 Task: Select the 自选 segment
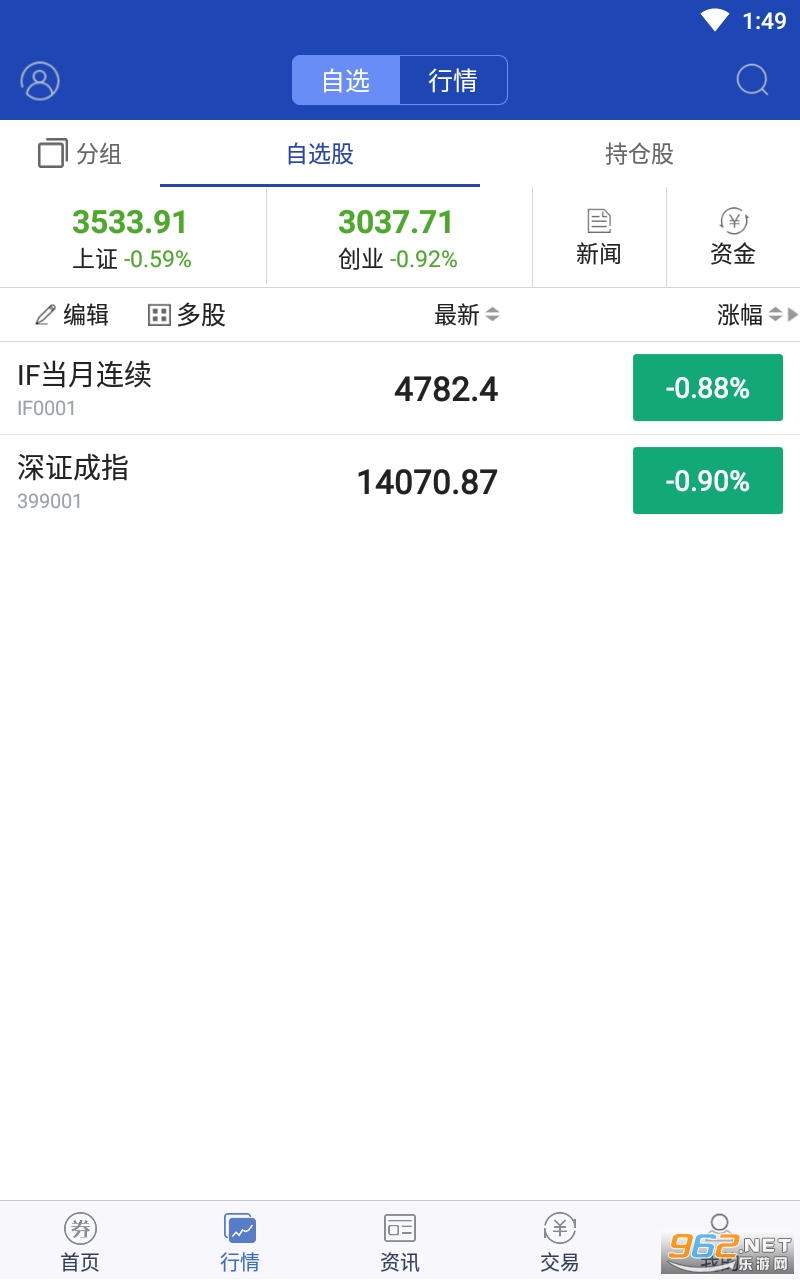click(x=346, y=80)
